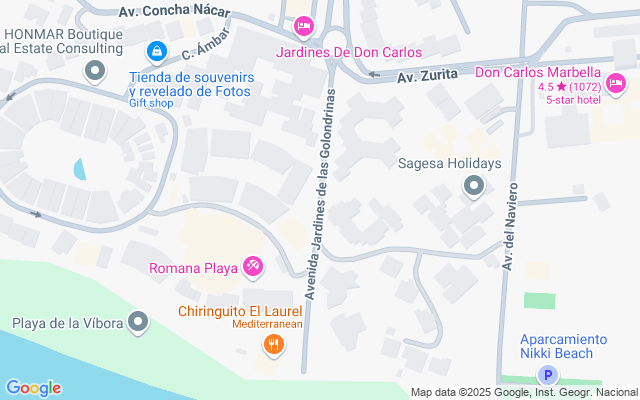Tap the Tienda de souvenirs shop pin
Viewport: 640px width, 400px height.
point(157,52)
